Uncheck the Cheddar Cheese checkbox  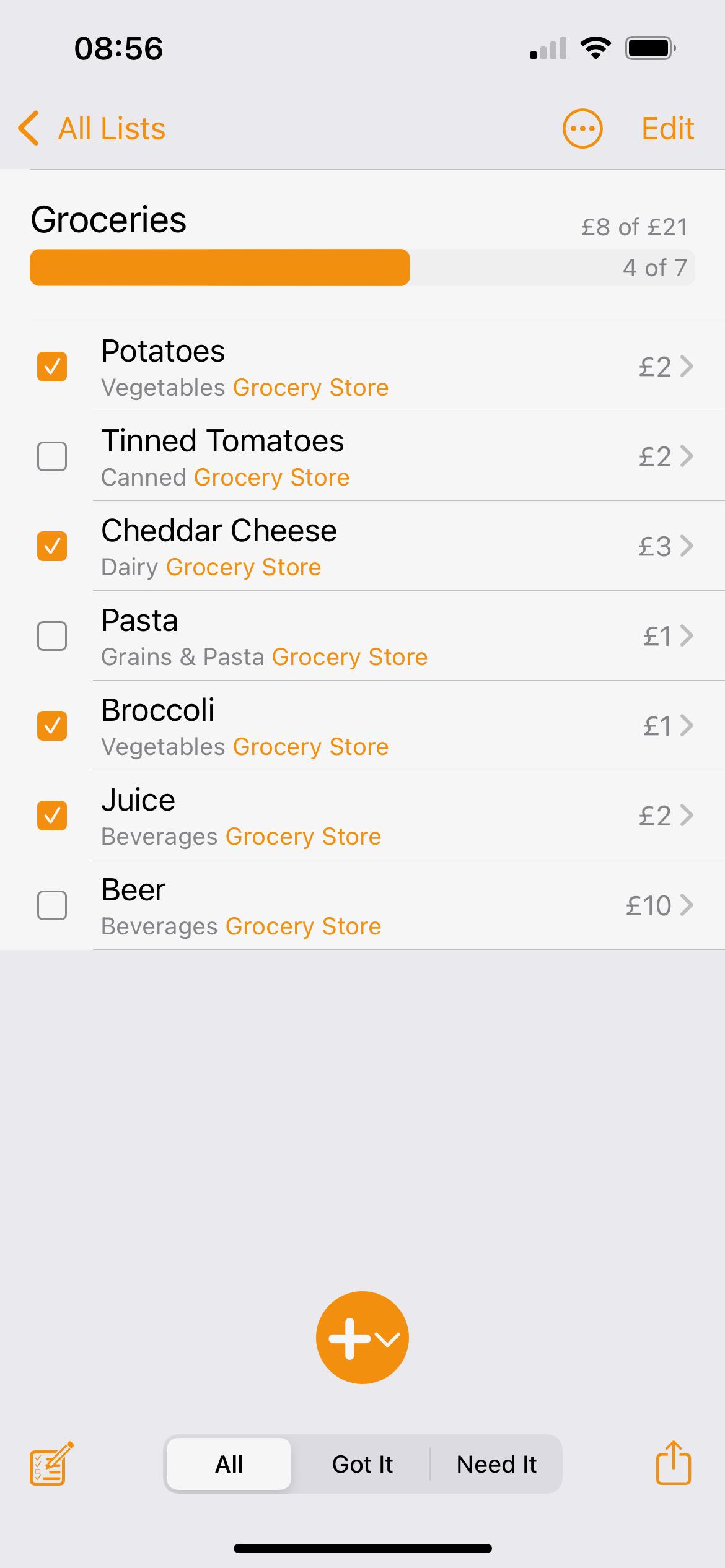coord(52,546)
